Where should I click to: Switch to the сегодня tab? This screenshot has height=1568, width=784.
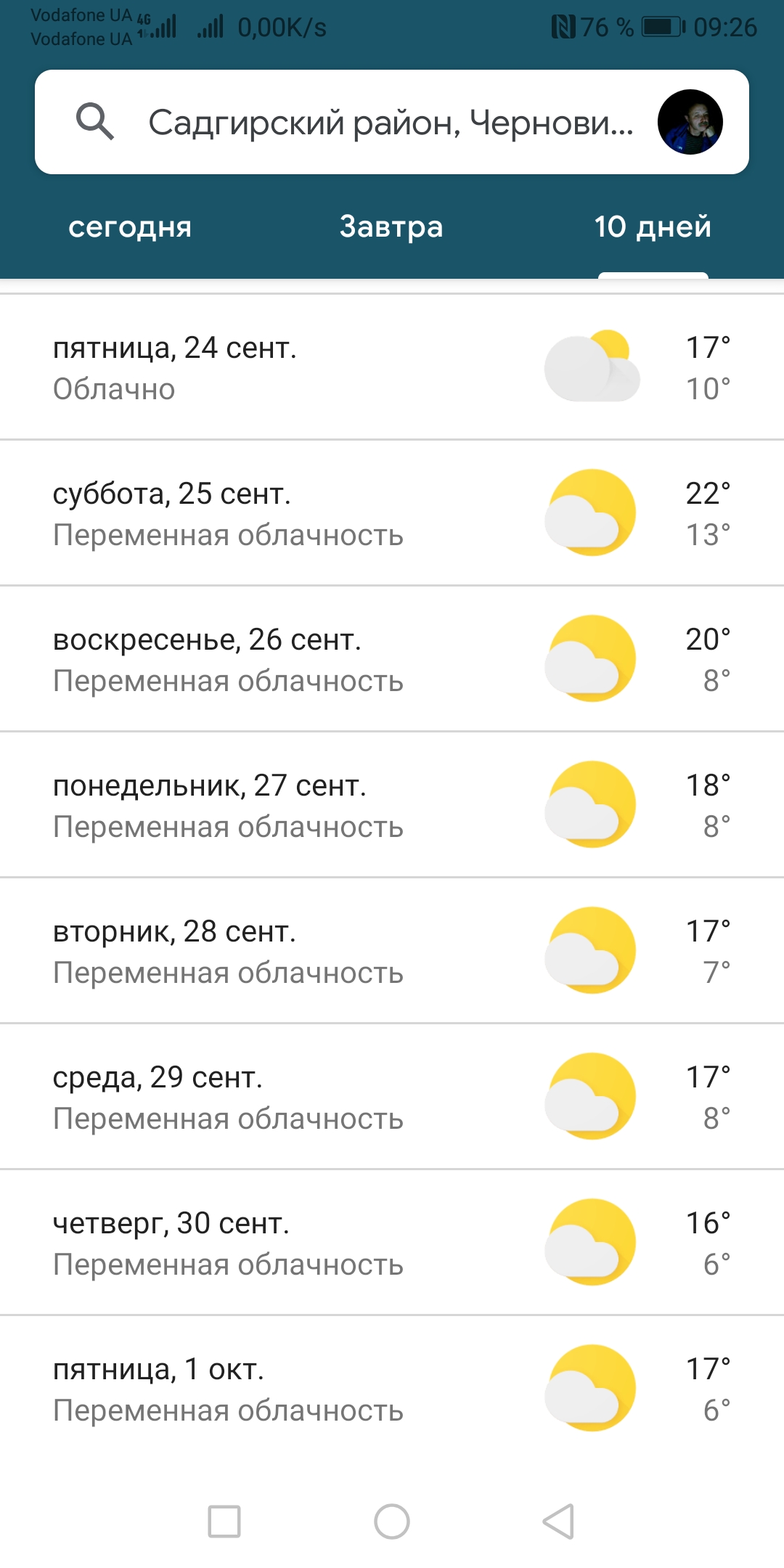click(130, 227)
